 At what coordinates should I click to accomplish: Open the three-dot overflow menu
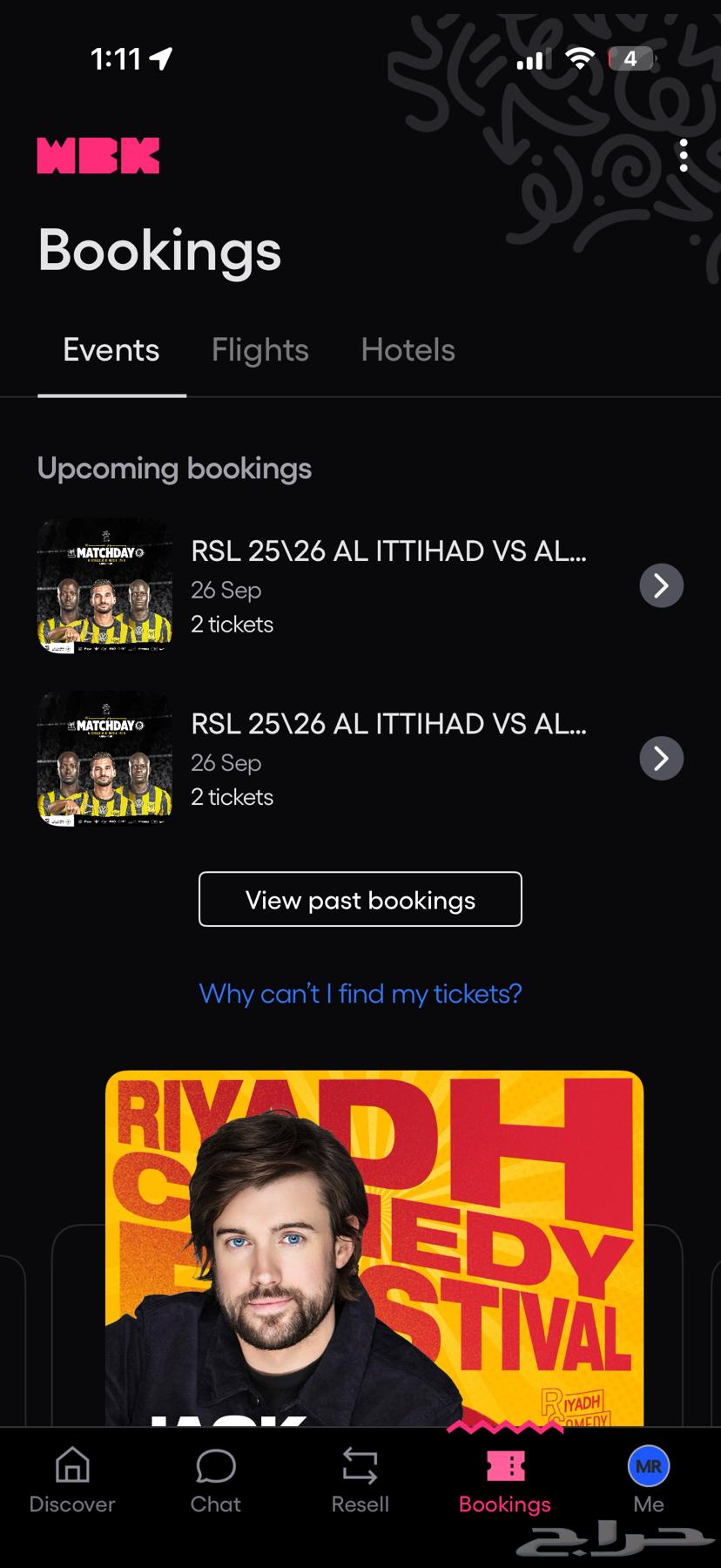684,155
